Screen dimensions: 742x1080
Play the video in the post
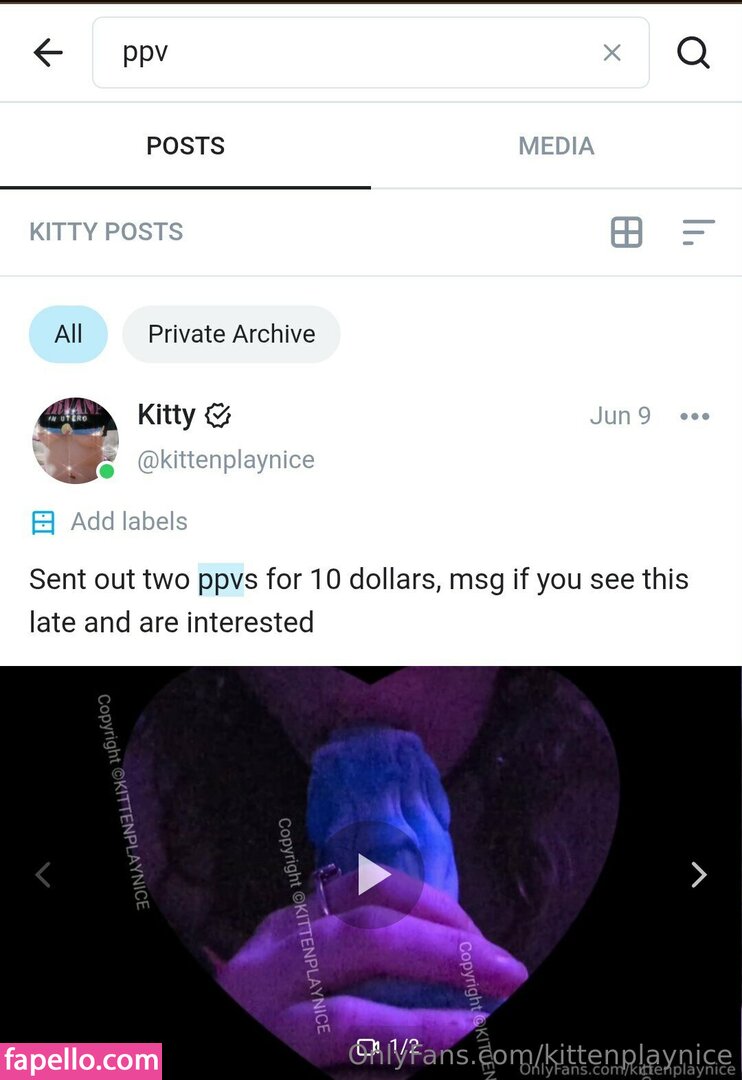[374, 875]
